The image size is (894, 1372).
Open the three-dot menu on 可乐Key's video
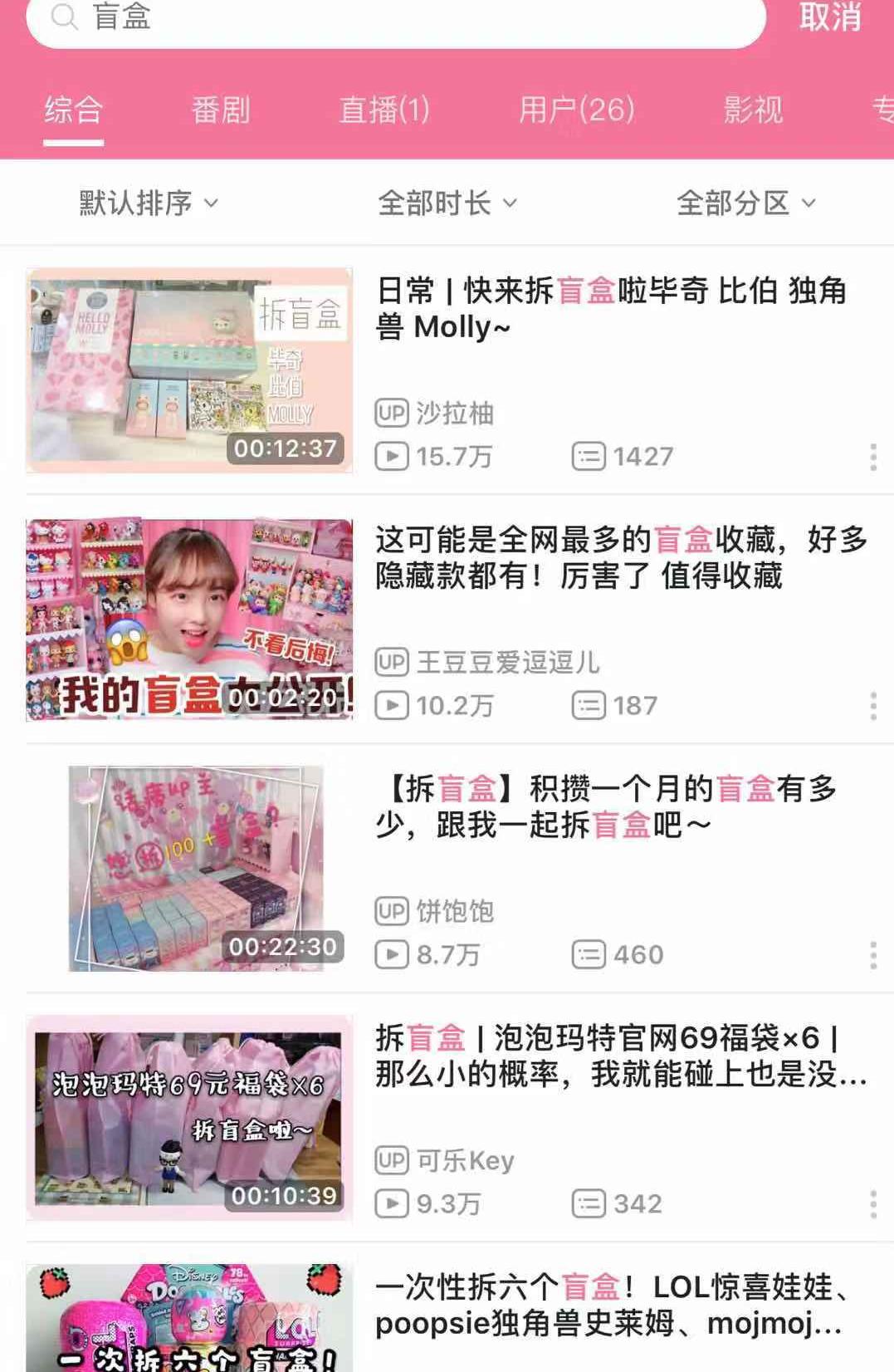[873, 1202]
